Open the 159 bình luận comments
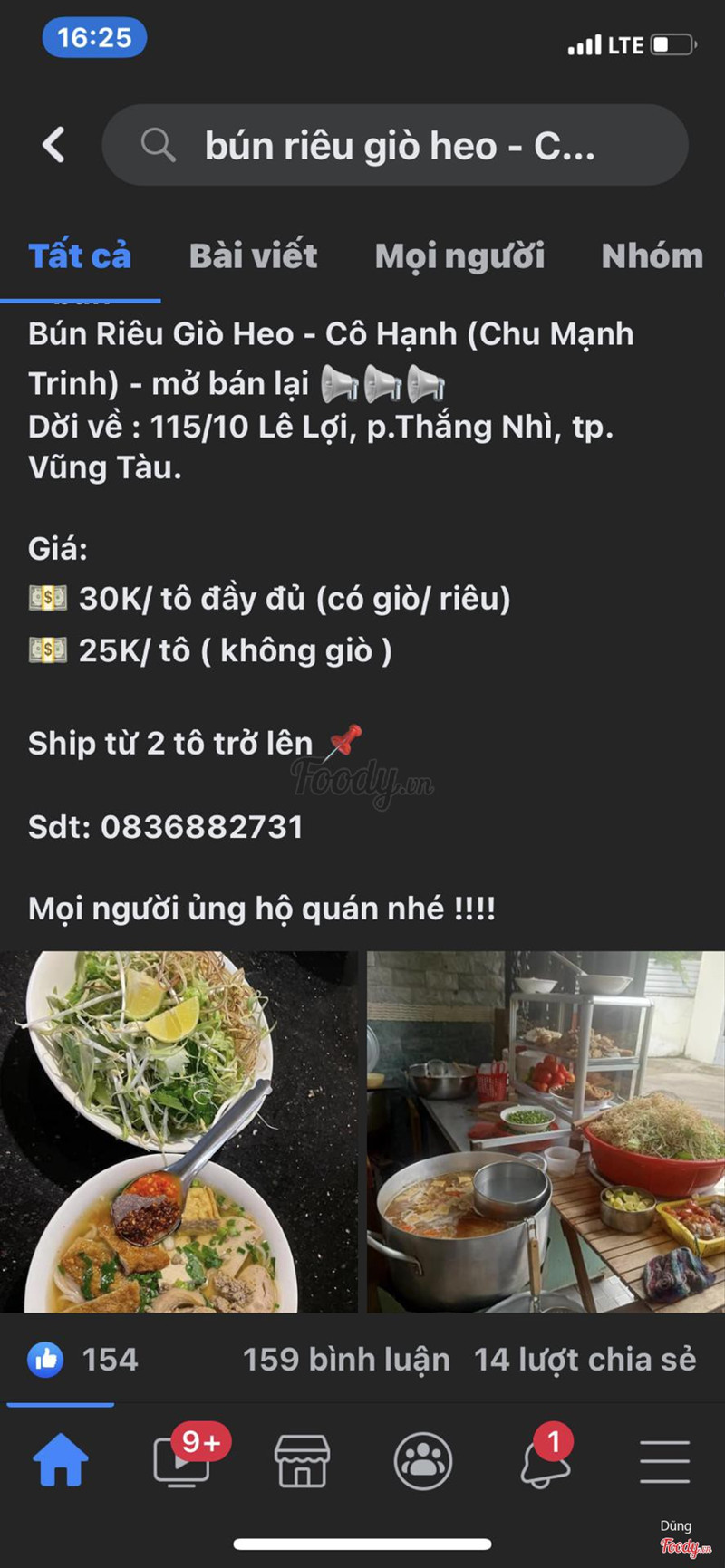The image size is (725, 1568). [x=346, y=1359]
